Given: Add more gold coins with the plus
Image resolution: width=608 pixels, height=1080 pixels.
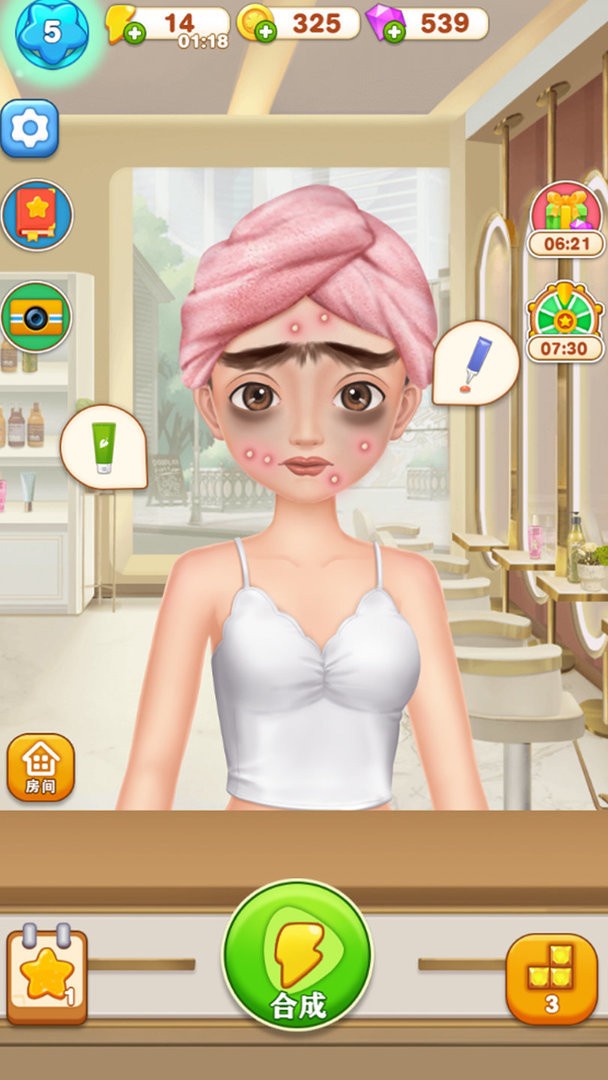Looking at the screenshot, I should tap(266, 32).
